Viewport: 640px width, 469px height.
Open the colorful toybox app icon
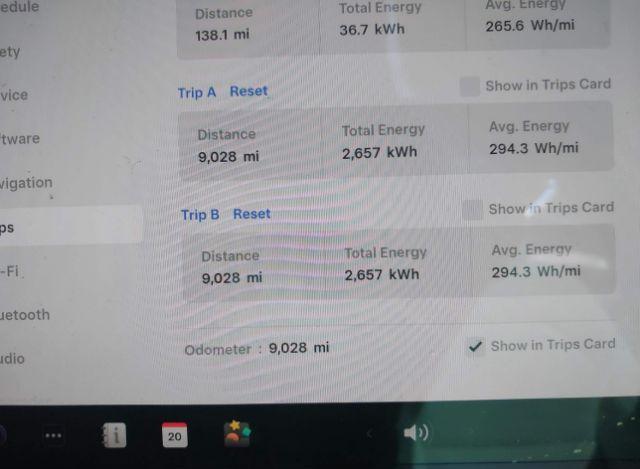pyautogui.click(x=237, y=434)
